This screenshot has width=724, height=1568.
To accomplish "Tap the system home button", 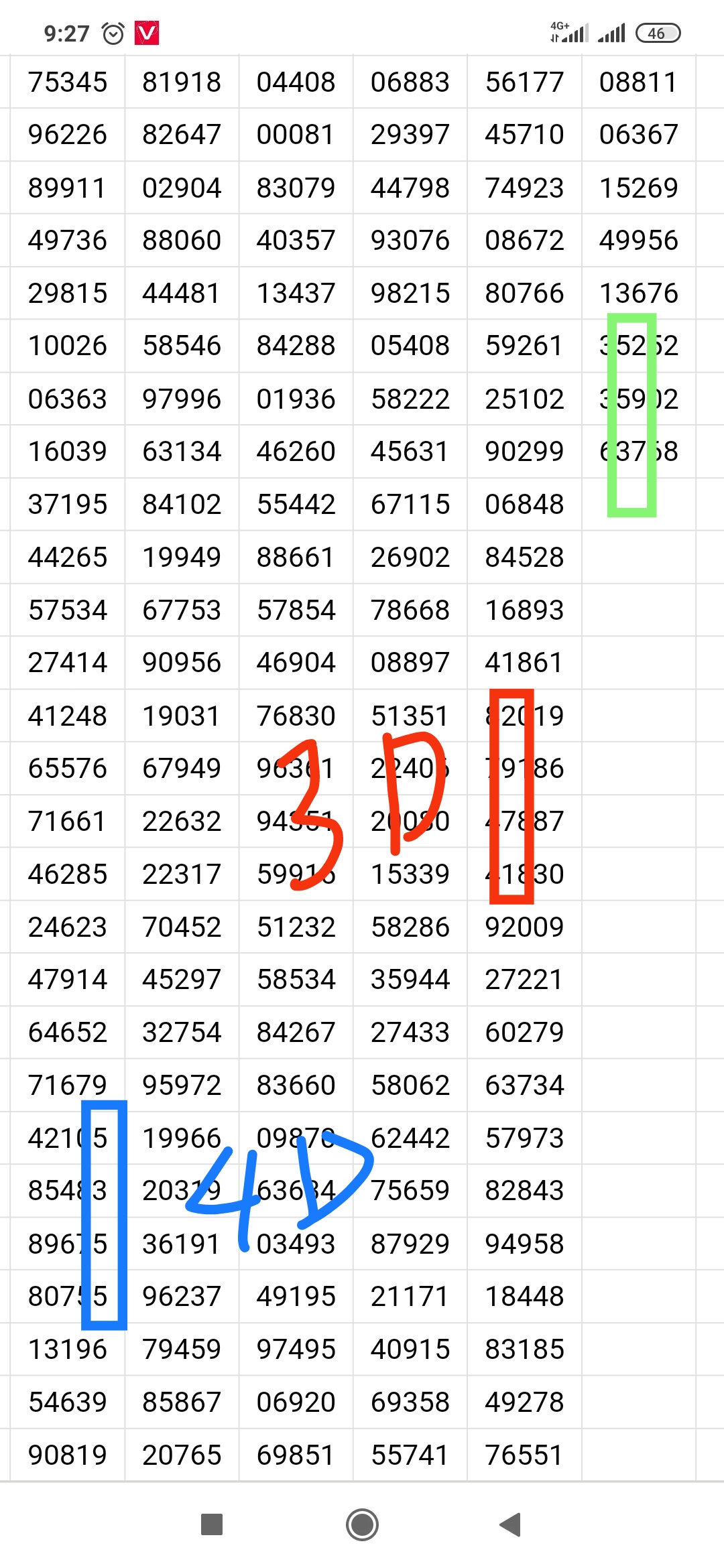I will [362, 1524].
